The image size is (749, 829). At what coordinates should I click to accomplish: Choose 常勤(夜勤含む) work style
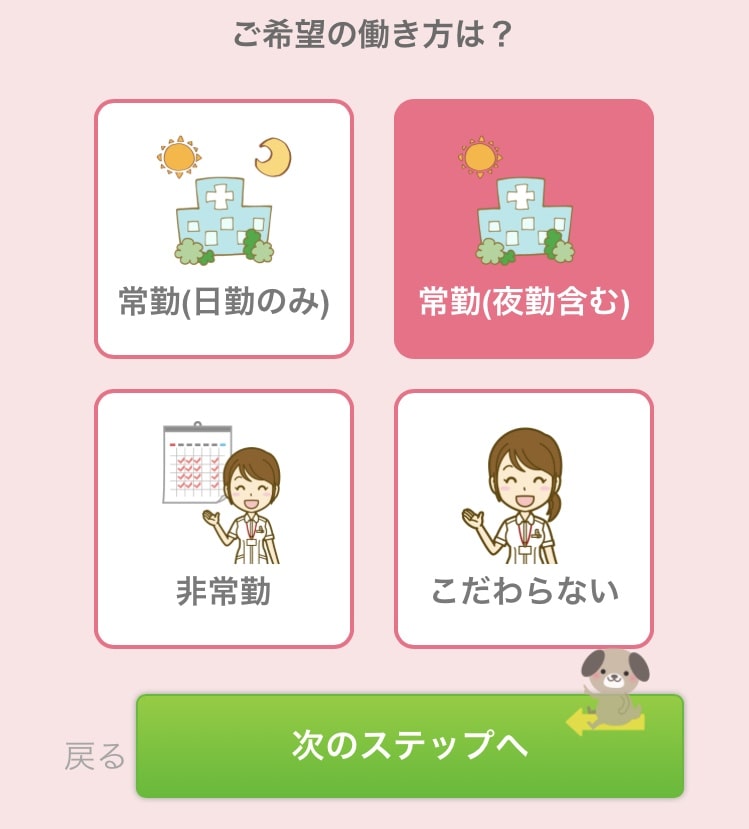click(x=523, y=229)
